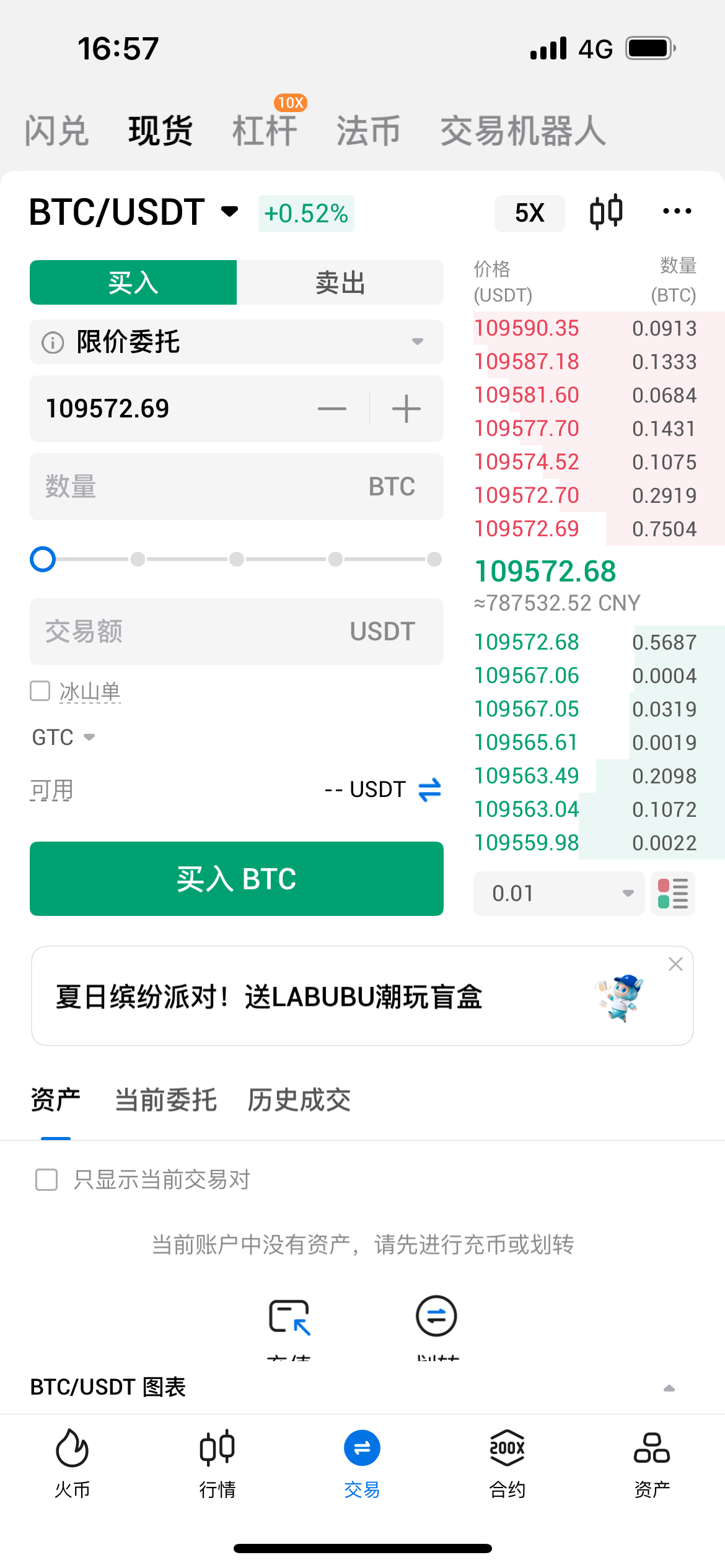Increase the price with the plus button
This screenshot has height=1568, width=725.
coord(406,409)
